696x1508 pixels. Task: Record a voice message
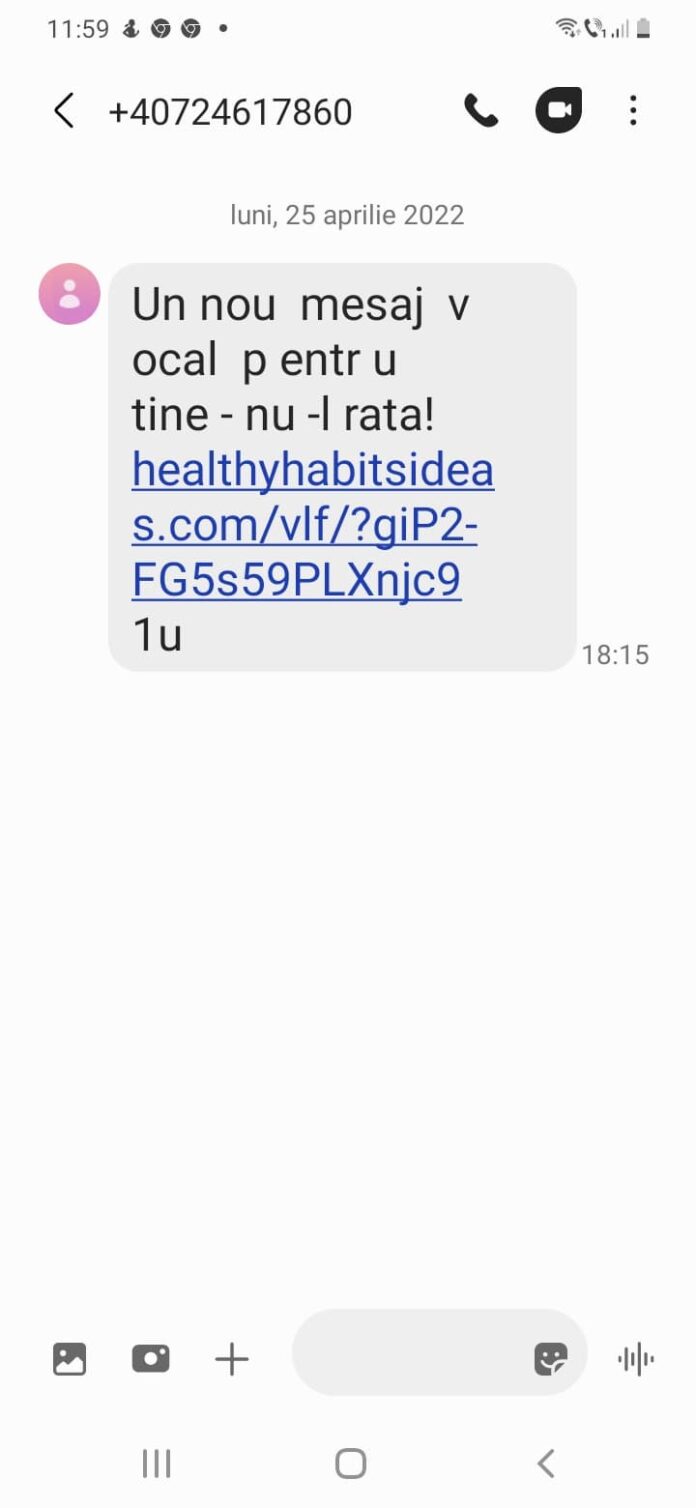pyautogui.click(x=636, y=1359)
